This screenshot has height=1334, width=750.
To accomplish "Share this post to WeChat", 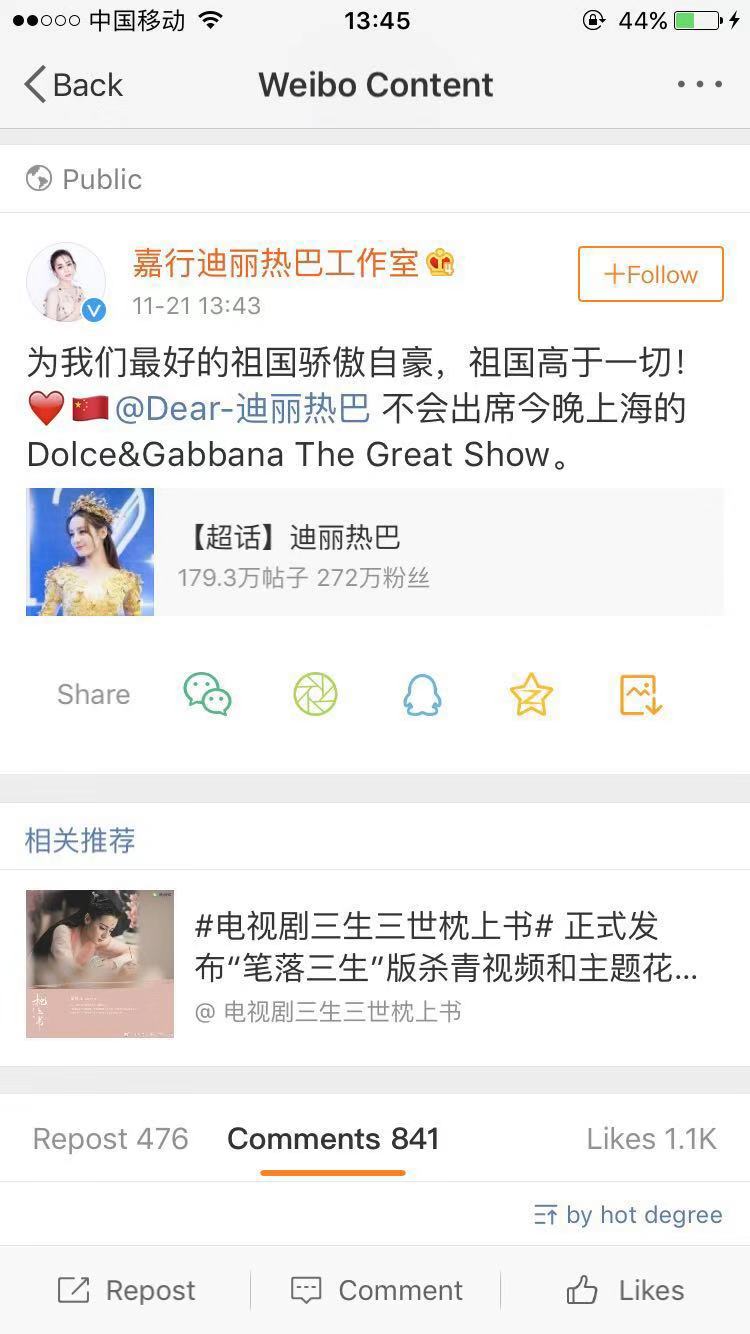I will [x=208, y=694].
